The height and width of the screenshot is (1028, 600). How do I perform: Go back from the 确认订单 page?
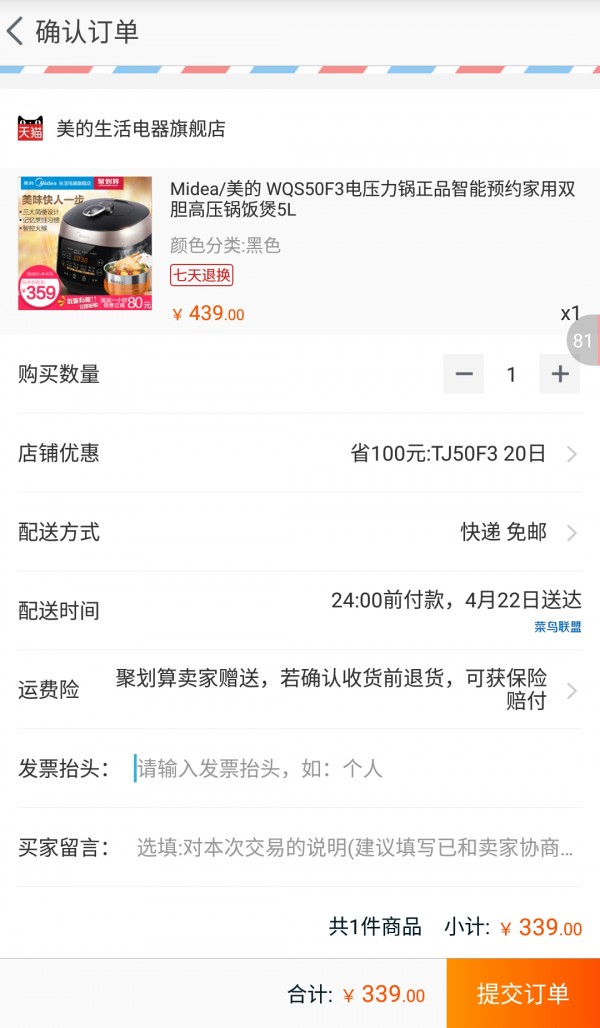tap(16, 31)
